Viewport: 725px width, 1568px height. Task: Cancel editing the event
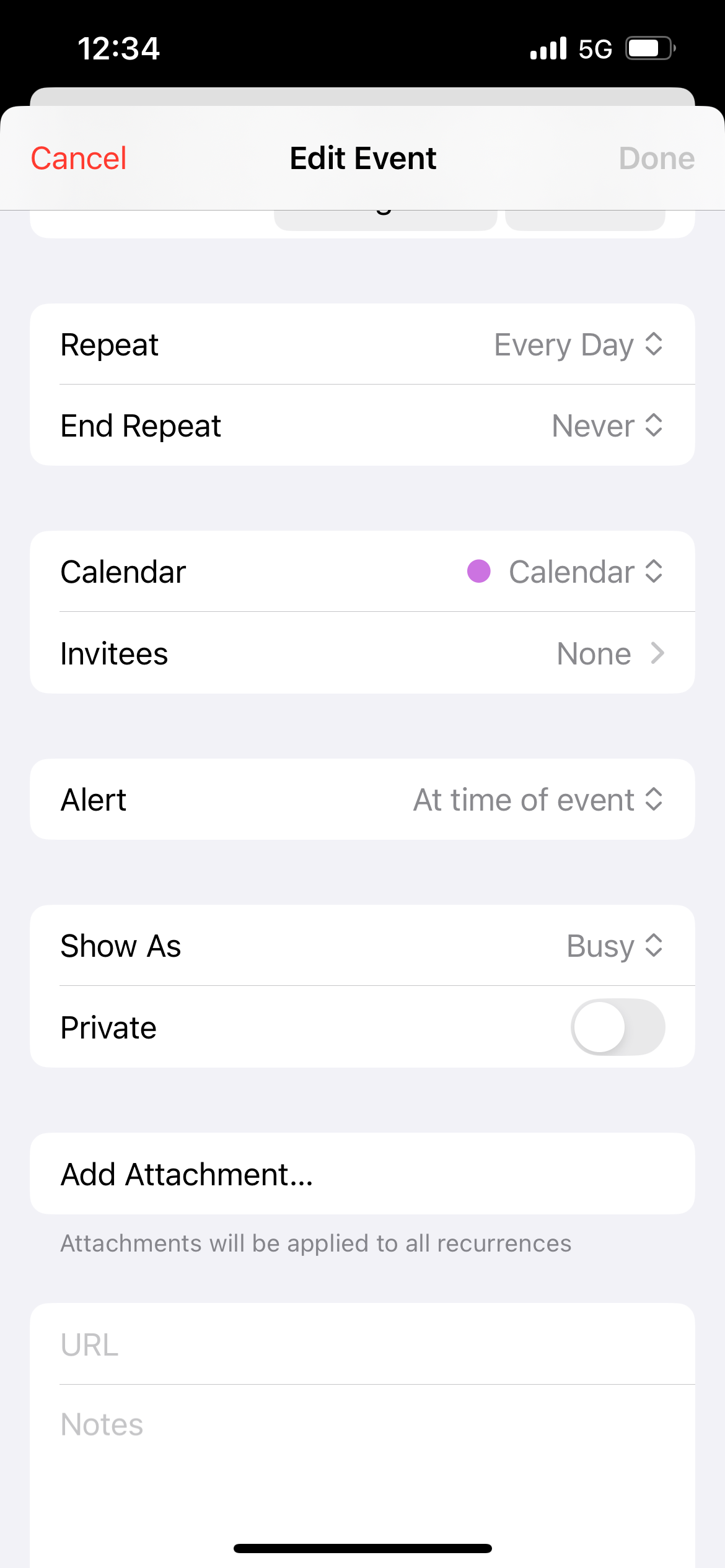point(79,159)
